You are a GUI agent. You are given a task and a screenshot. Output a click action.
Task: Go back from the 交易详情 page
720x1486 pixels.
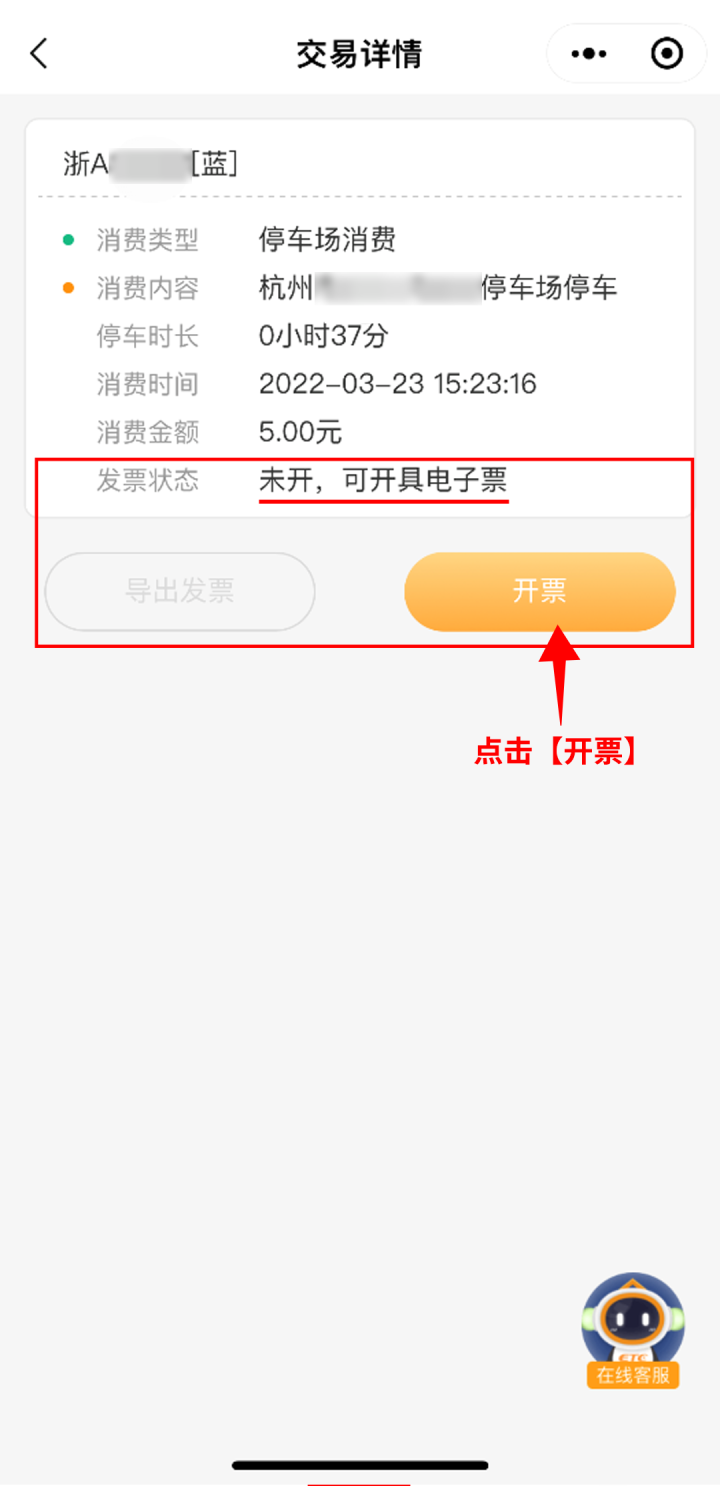40,53
